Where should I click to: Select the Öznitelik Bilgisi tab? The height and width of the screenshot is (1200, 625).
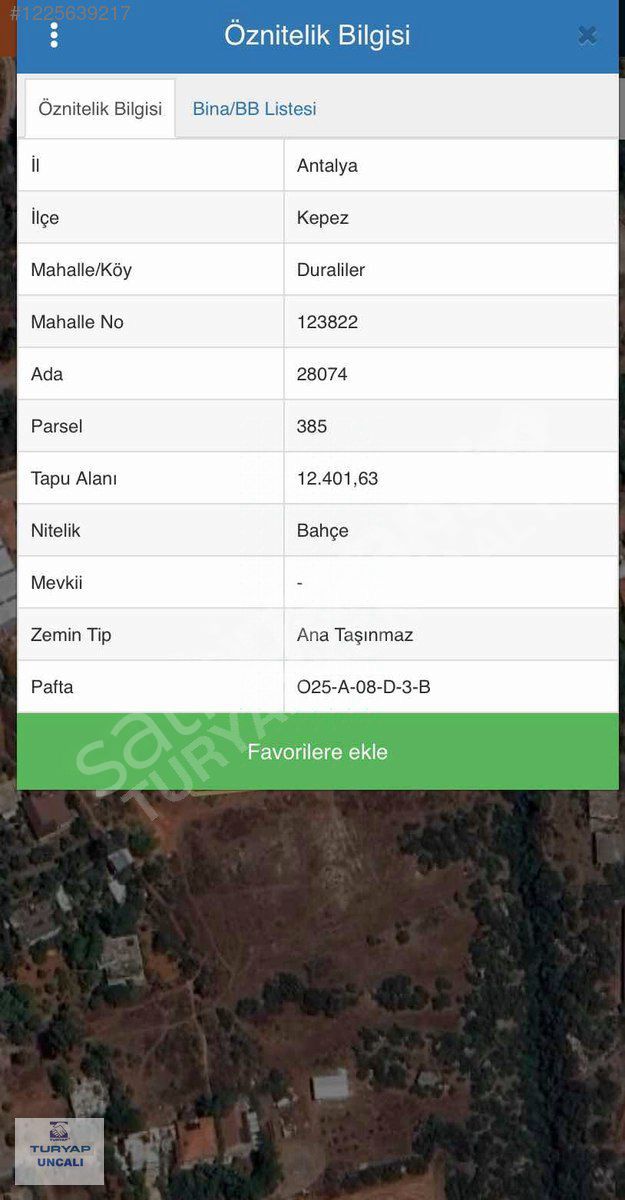point(100,108)
